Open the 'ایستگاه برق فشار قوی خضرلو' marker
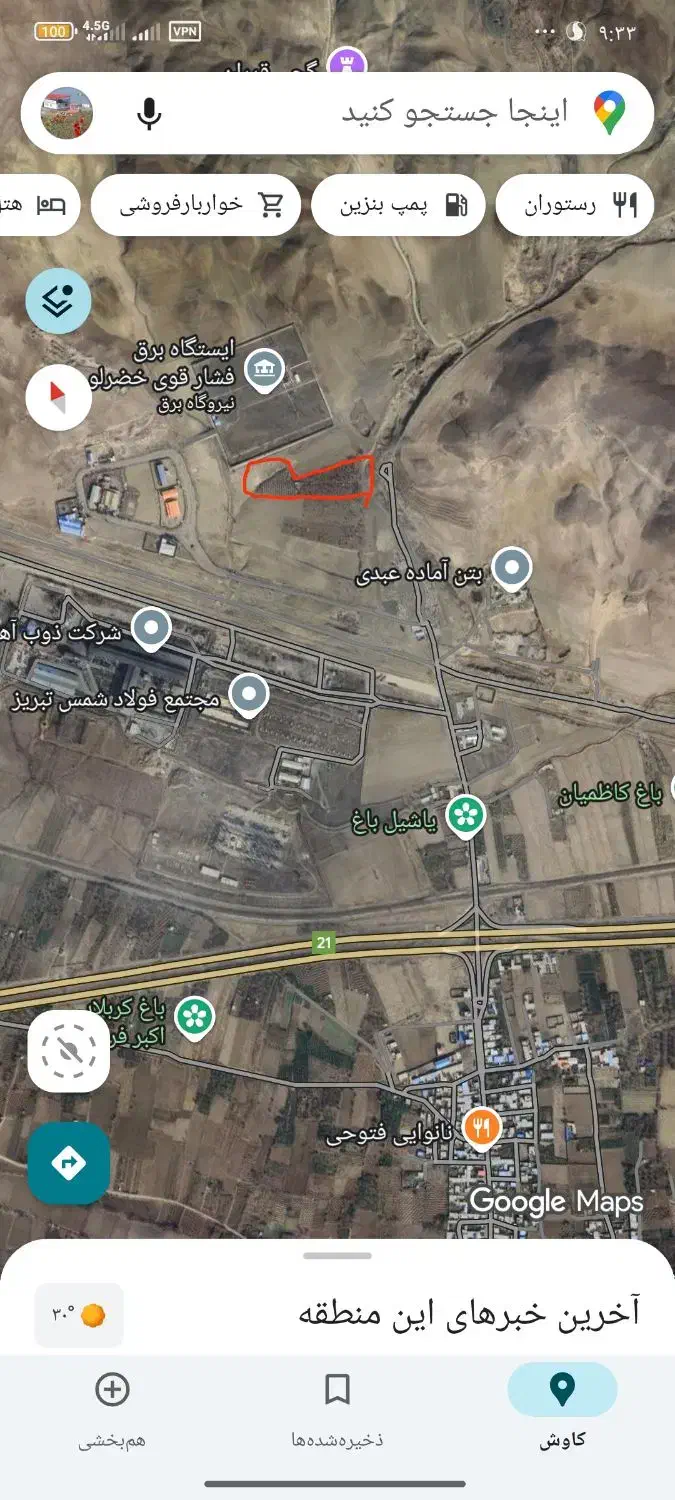The image size is (675, 1500). click(265, 368)
